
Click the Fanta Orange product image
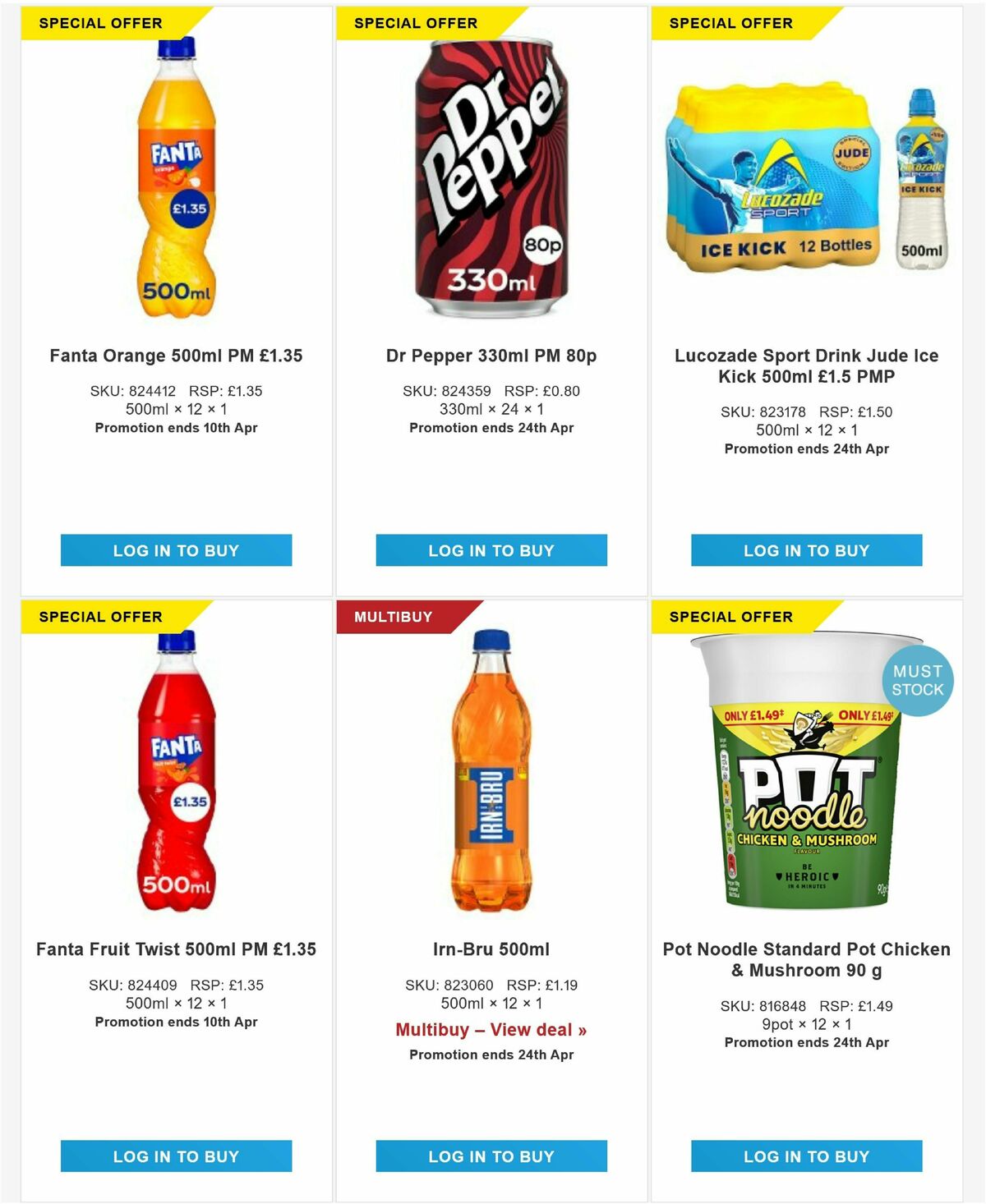175,181
